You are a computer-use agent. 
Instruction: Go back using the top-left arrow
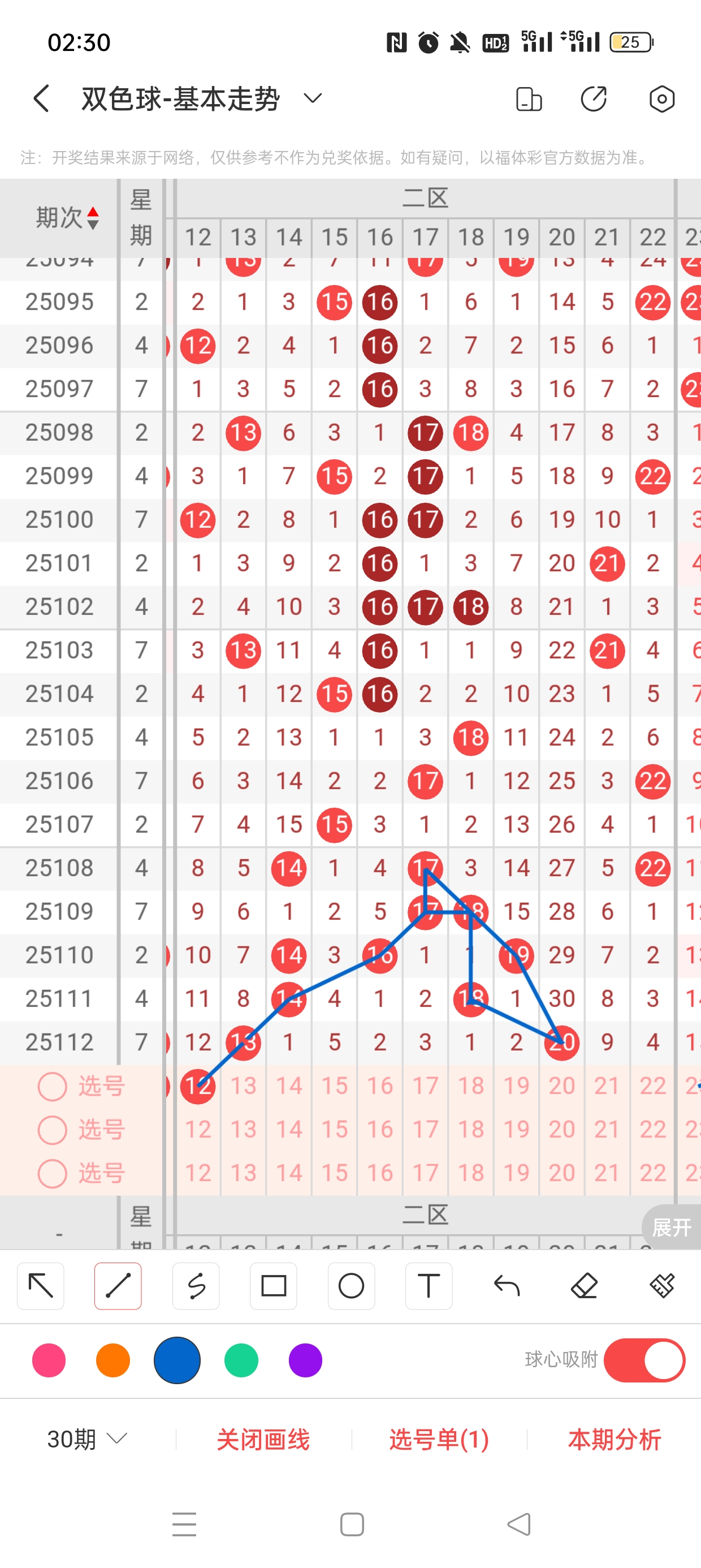(41, 98)
